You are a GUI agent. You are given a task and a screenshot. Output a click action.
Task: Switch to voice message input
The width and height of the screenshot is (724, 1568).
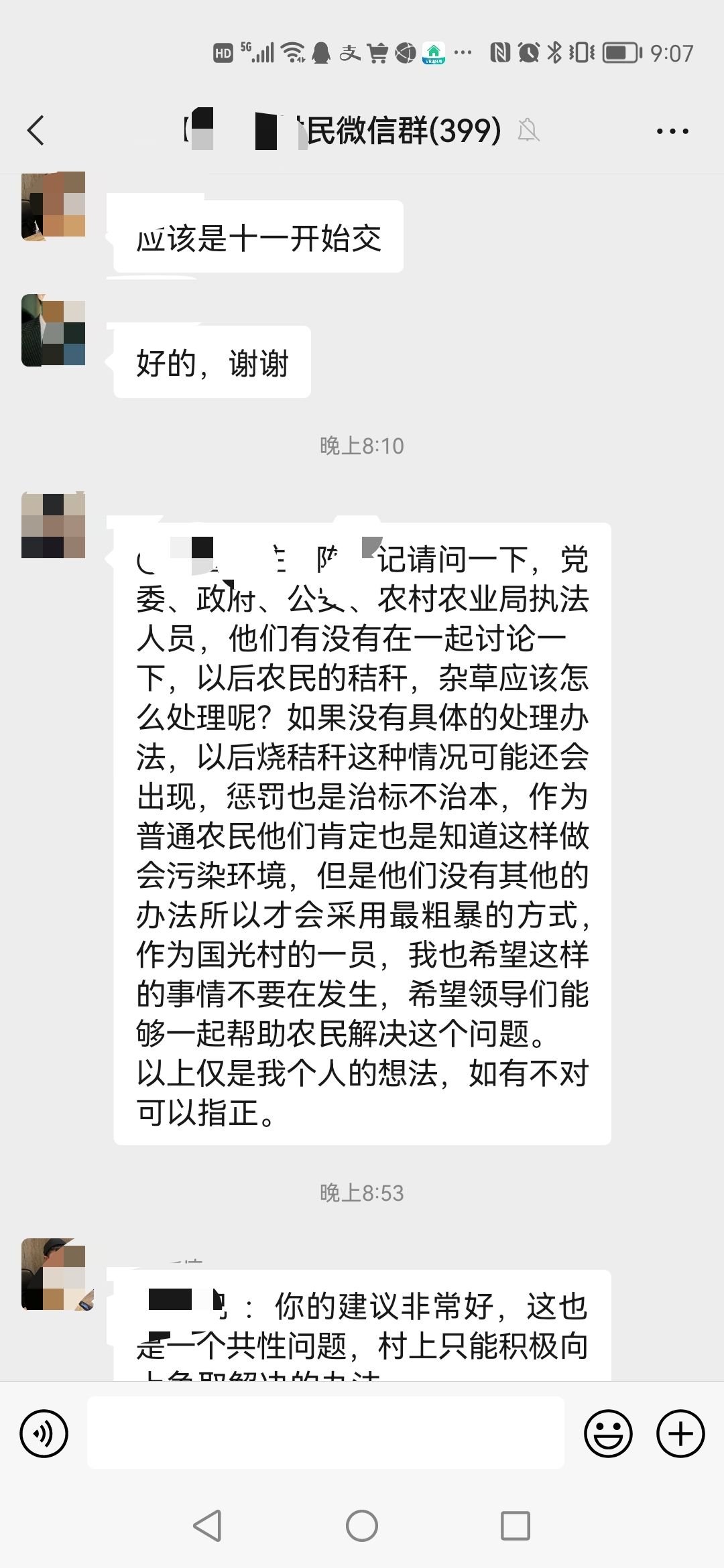pos(44,1434)
